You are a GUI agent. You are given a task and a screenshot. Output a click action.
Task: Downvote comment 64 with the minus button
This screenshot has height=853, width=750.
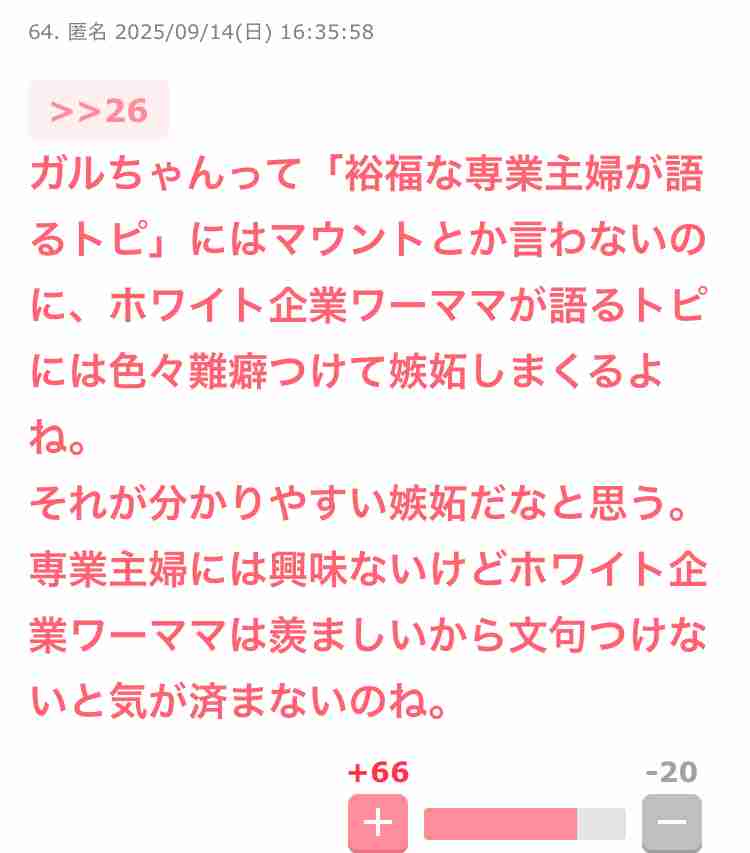(x=671, y=823)
